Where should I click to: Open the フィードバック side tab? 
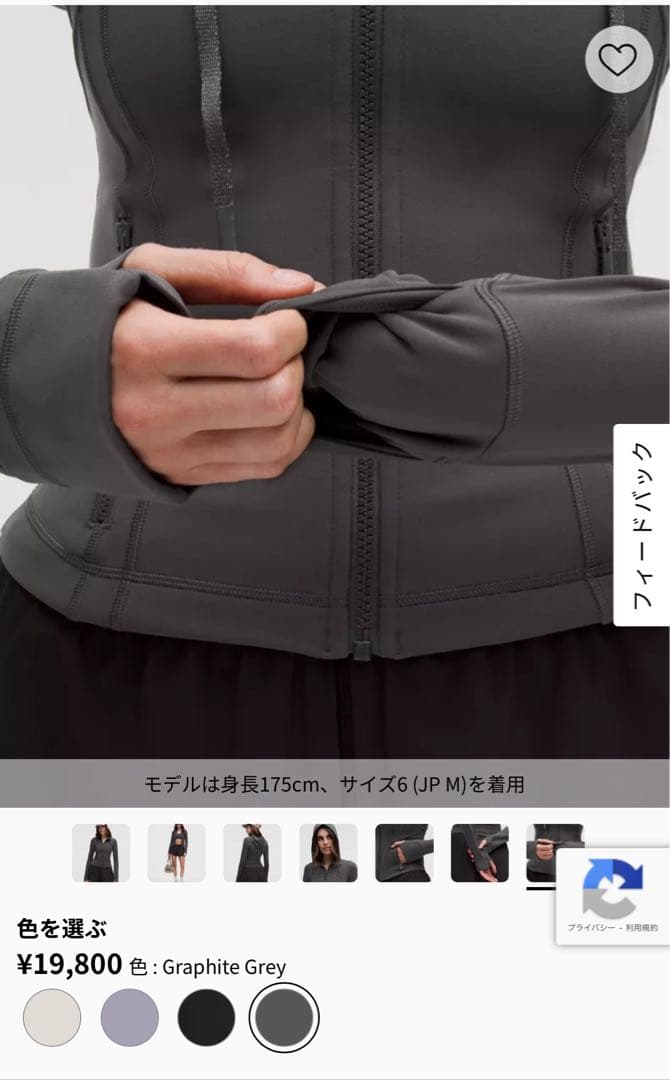642,525
